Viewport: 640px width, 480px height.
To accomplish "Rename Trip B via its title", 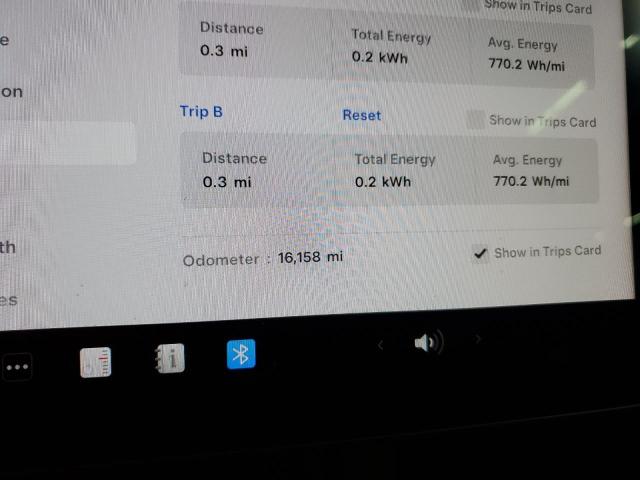I will click(201, 111).
